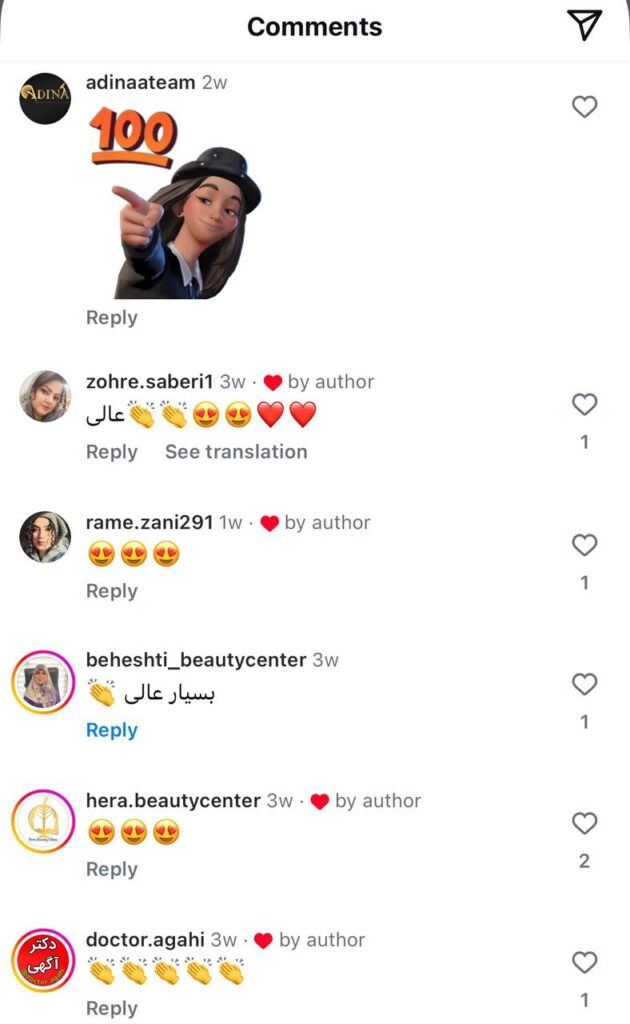Open adinaateam's profile picture
This screenshot has width=630, height=1024.
(44, 98)
